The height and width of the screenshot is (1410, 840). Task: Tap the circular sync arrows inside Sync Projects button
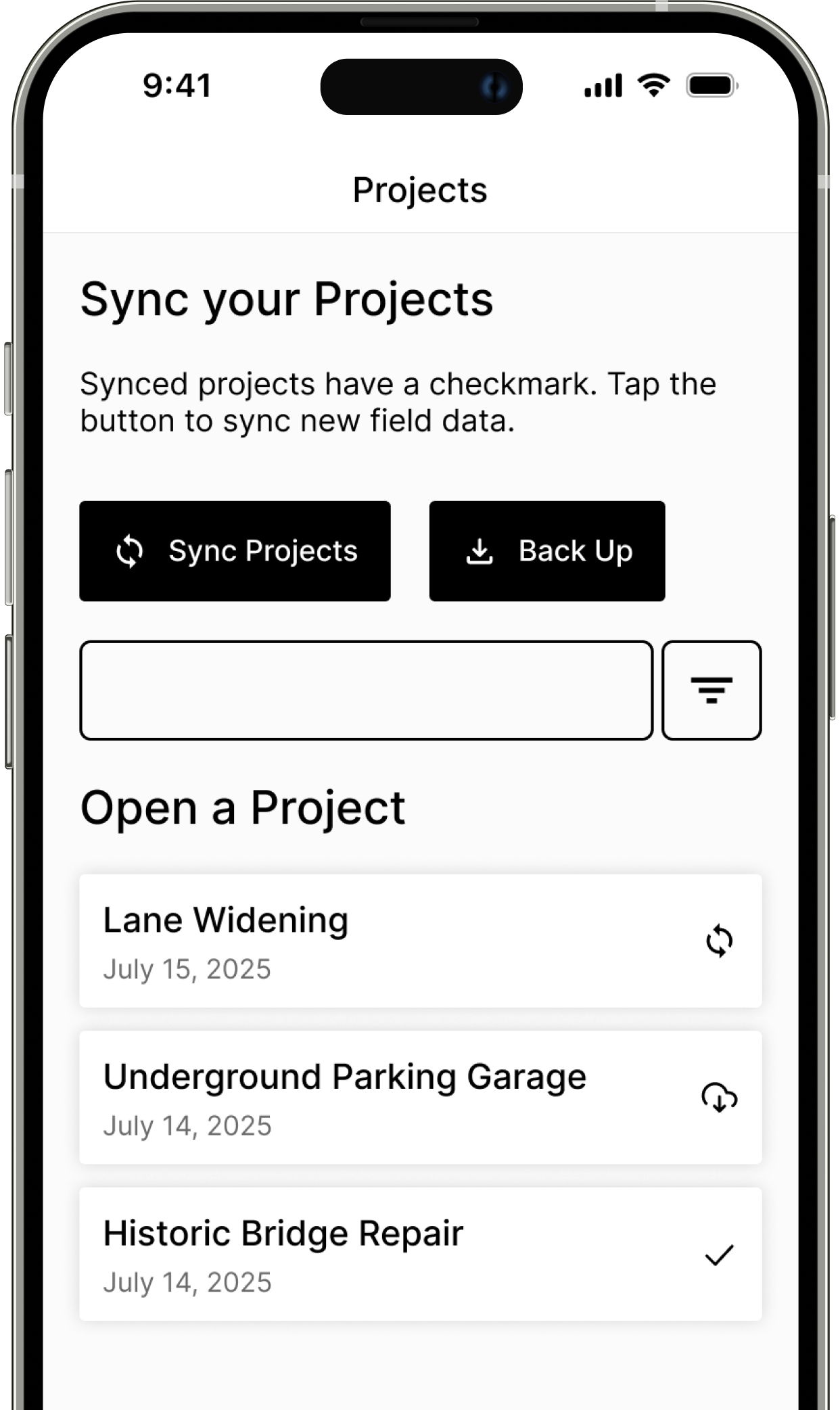click(130, 551)
